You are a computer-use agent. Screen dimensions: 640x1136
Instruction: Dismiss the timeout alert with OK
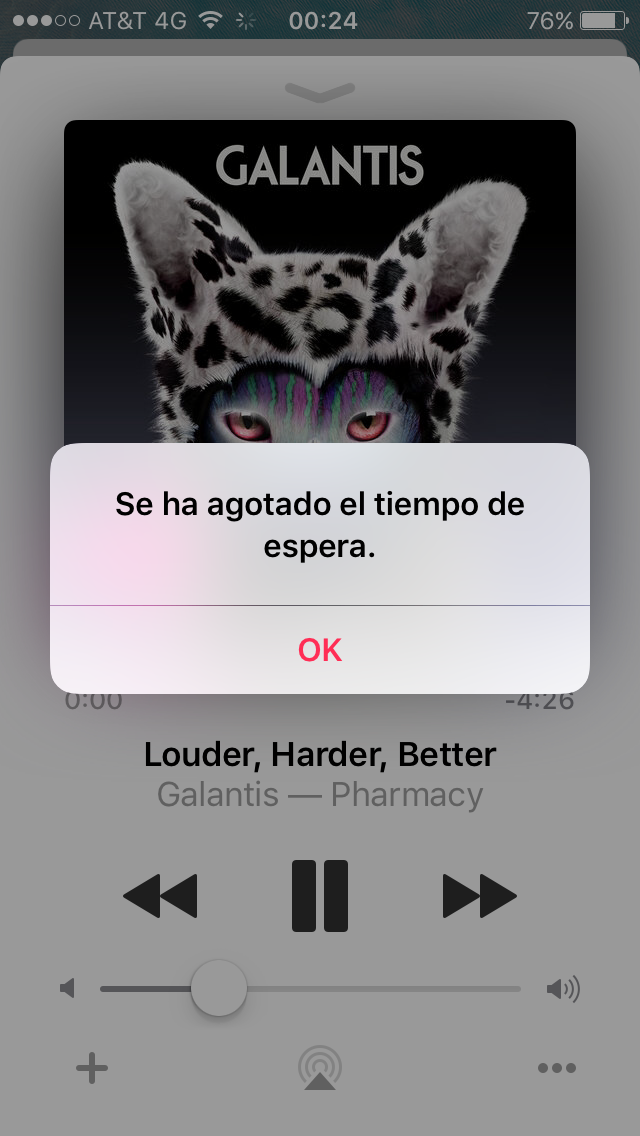point(320,650)
